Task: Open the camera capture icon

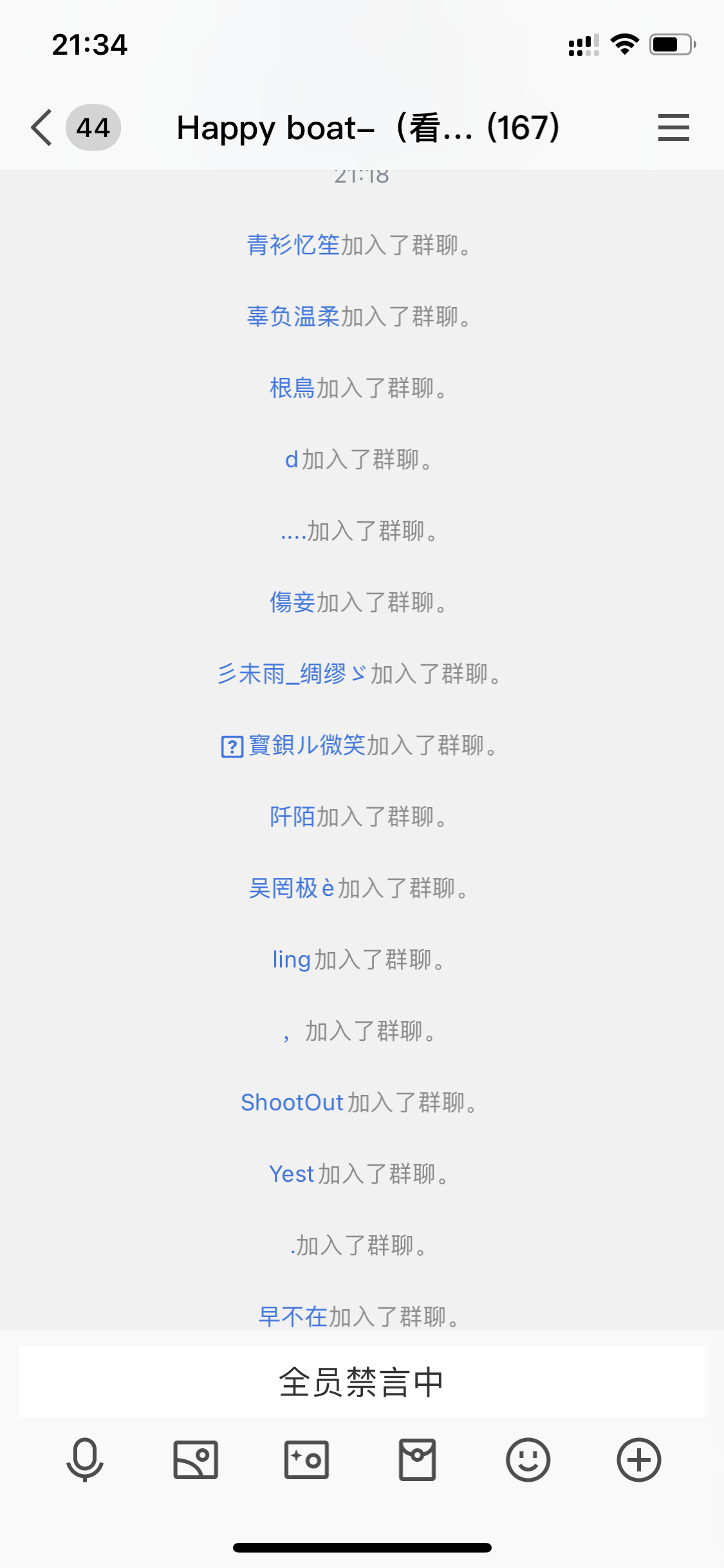Action: pyautogui.click(x=306, y=1459)
